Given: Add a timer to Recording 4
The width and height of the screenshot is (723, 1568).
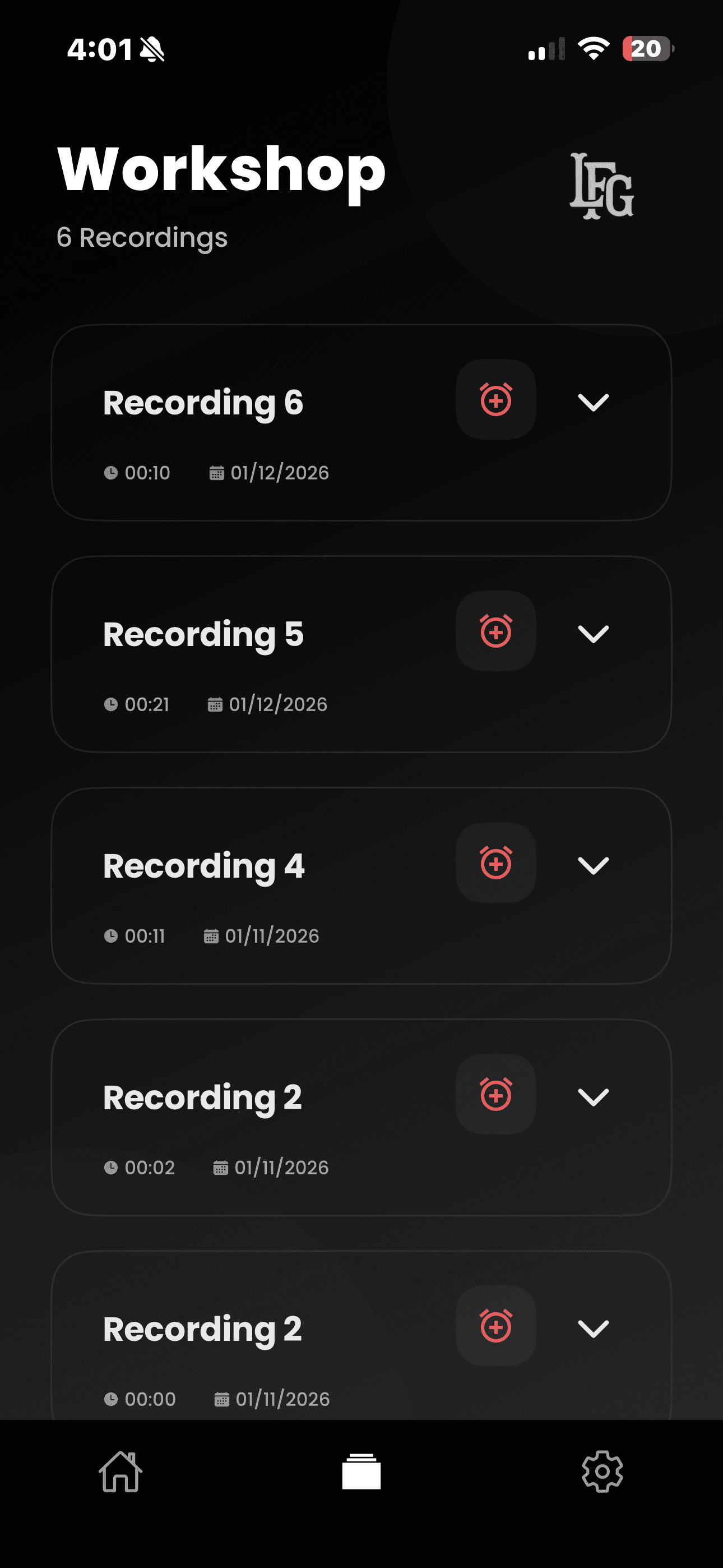Looking at the screenshot, I should 496,864.
